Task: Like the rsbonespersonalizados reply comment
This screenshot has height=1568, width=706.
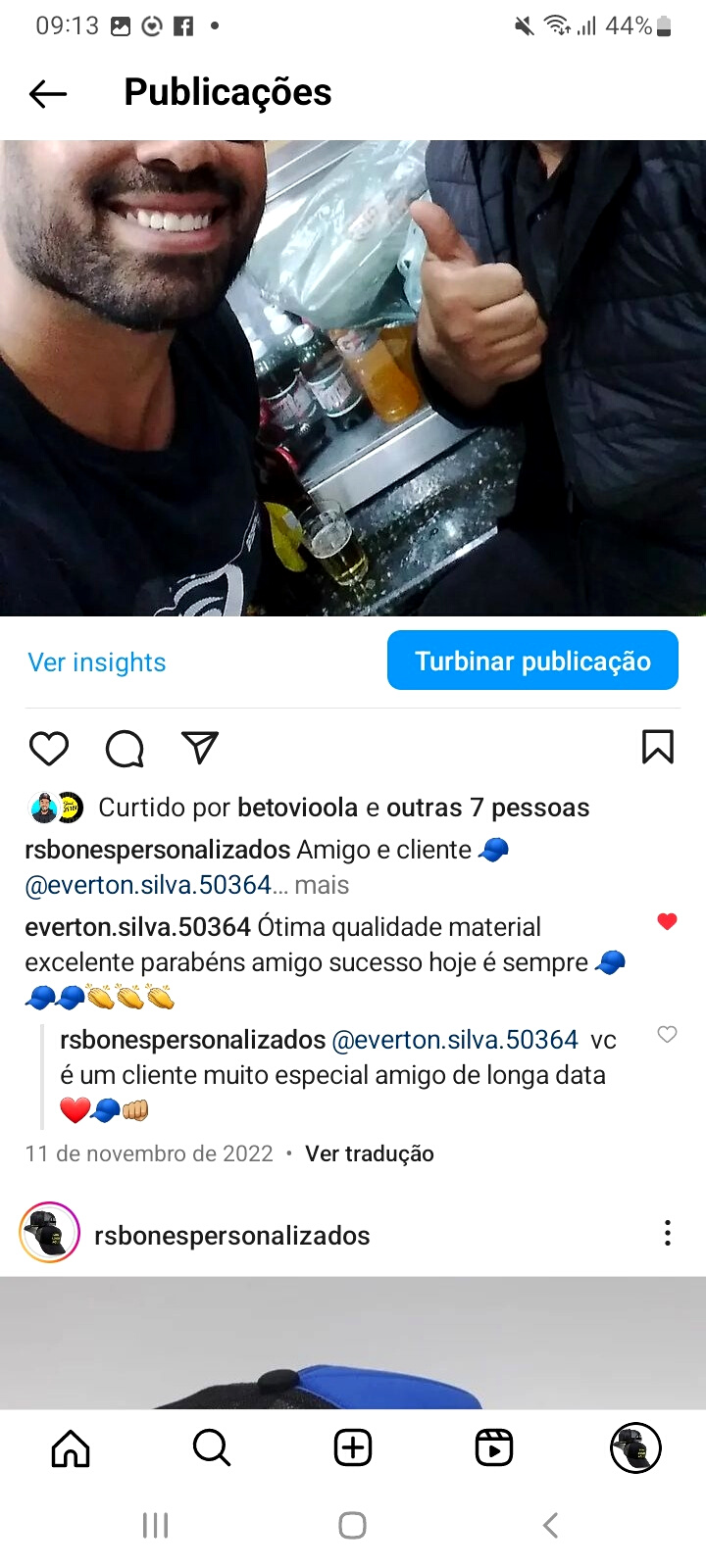Action: point(667,1034)
